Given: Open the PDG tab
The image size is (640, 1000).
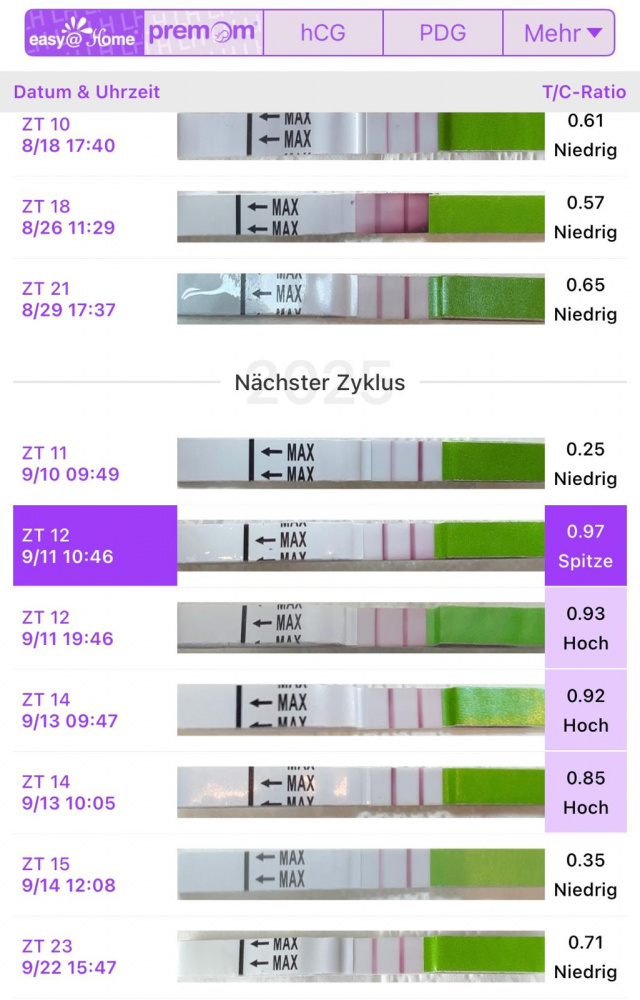Looking at the screenshot, I should 442,33.
